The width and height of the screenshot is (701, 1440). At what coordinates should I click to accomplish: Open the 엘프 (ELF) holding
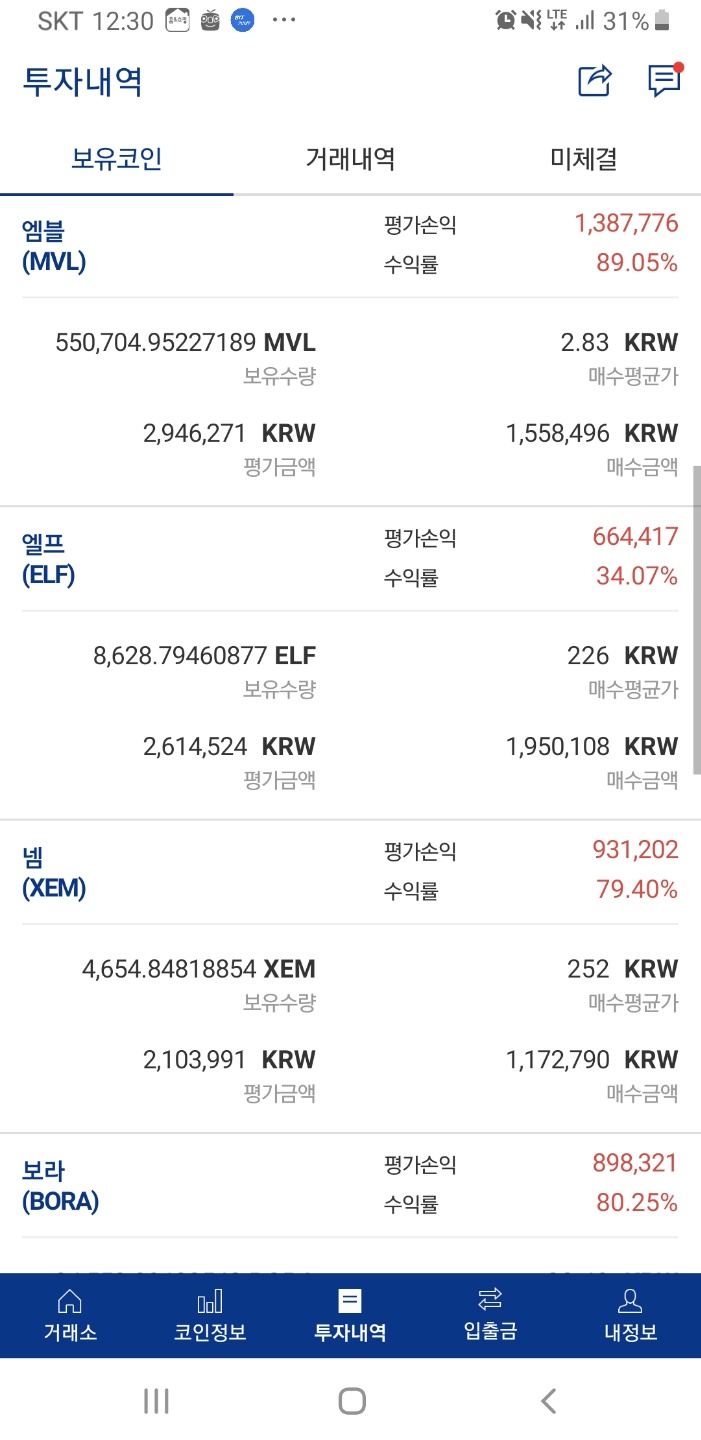click(48, 560)
